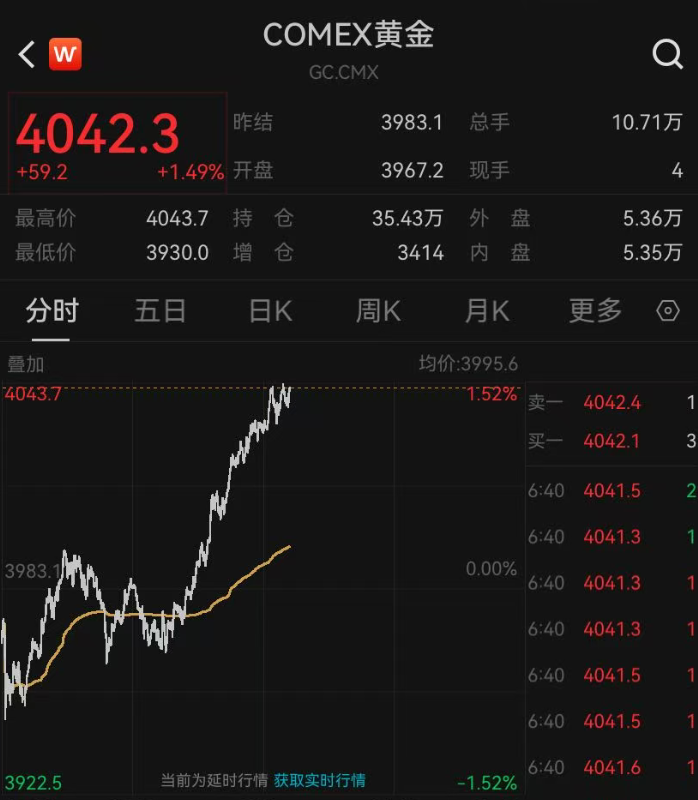Switch to the 五日 chart tab
The height and width of the screenshot is (800, 698).
pyautogui.click(x=160, y=311)
